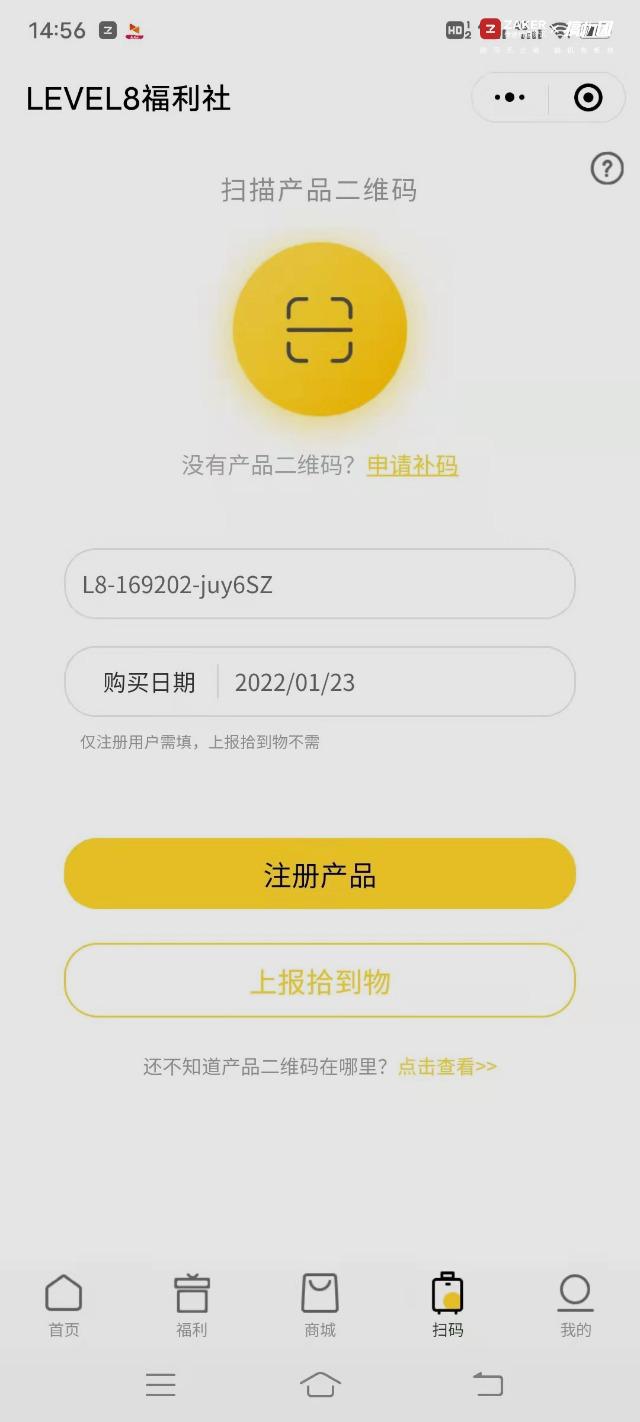Viewport: 640px width, 1422px height.
Task: Tap 上报拾到物 to report found item
Action: coord(320,981)
